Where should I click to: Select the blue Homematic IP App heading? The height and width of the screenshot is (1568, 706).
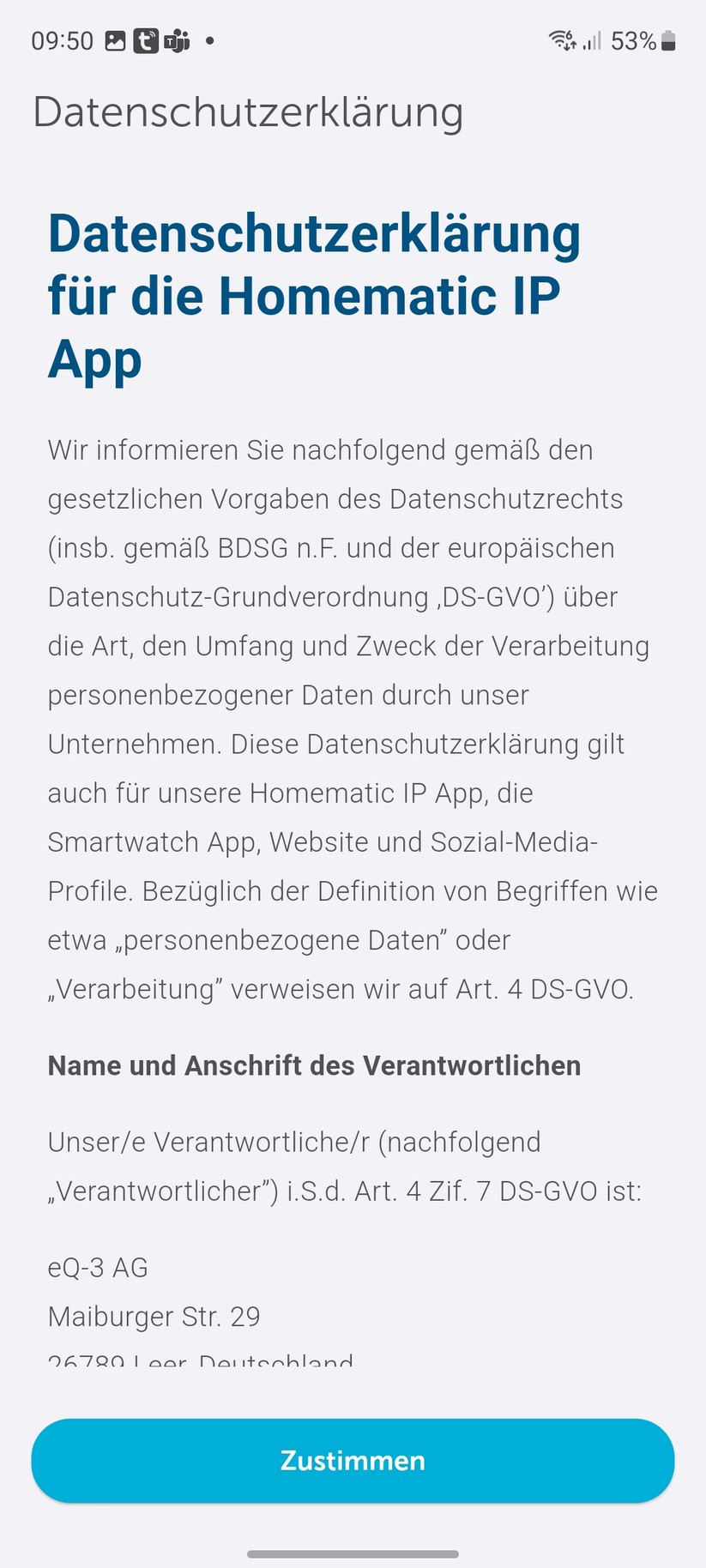point(313,296)
